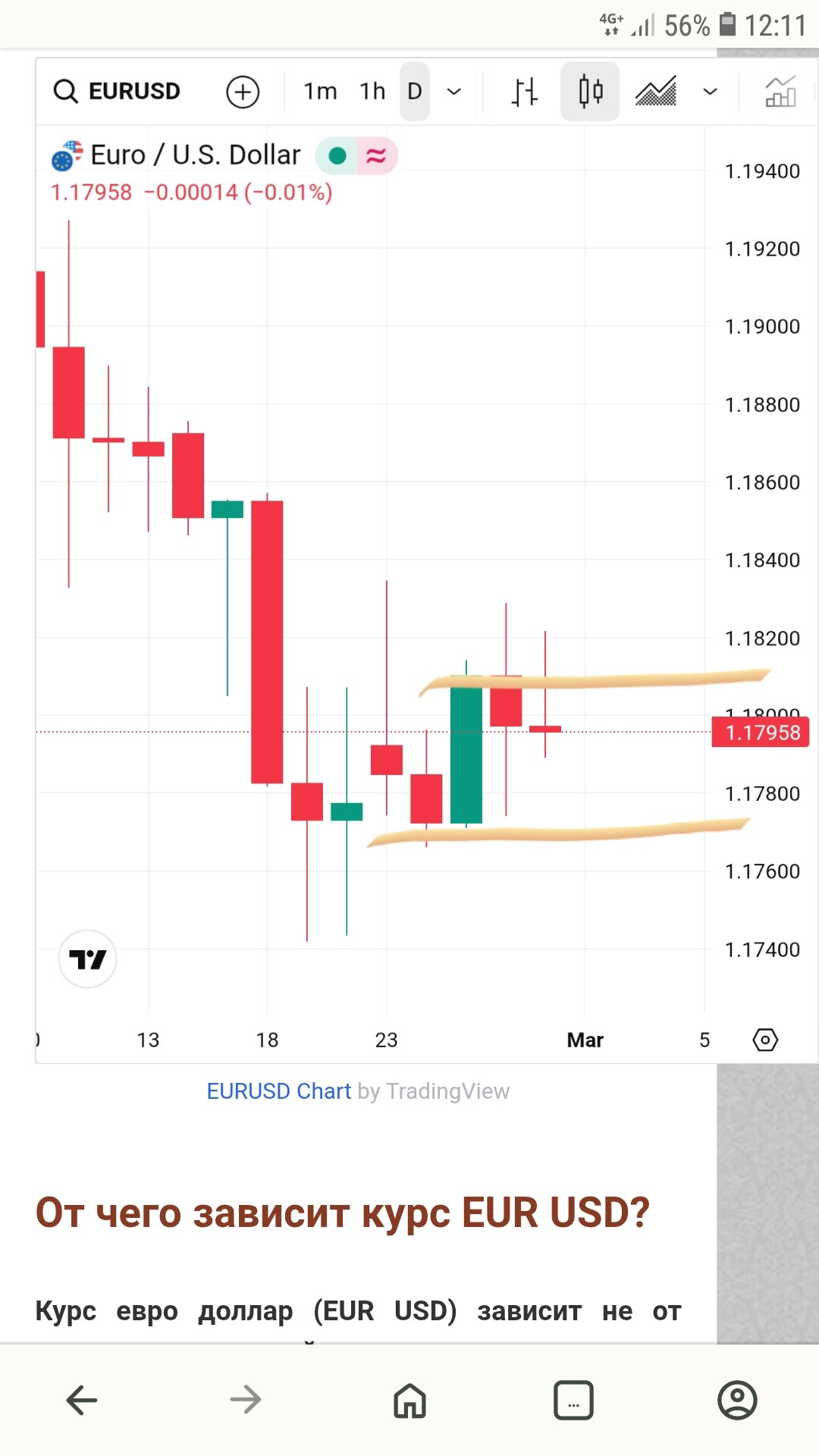Open the browser profile icon
This screenshot has height=1456, width=819.
(x=737, y=1400)
